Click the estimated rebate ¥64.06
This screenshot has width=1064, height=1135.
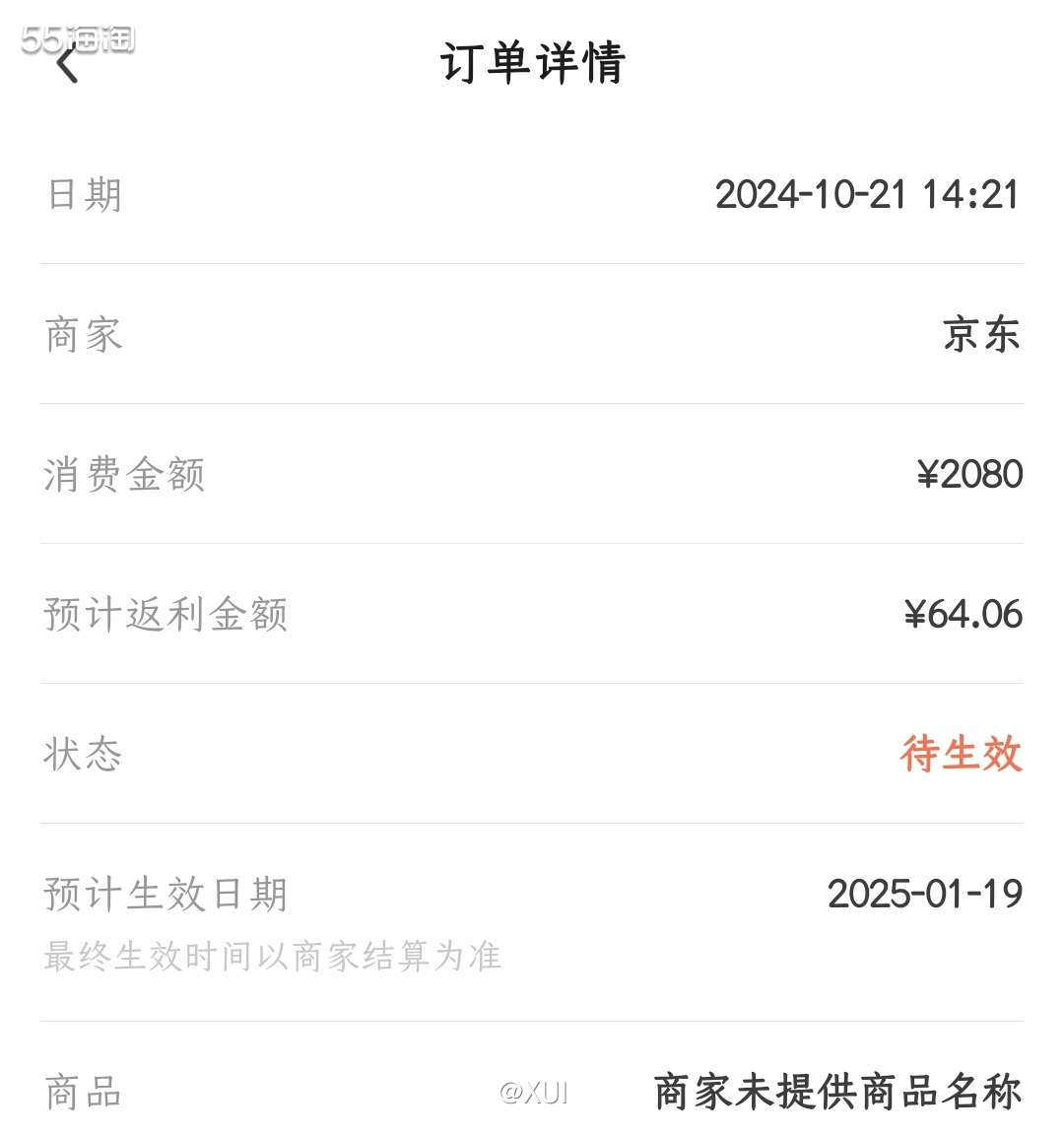click(964, 614)
